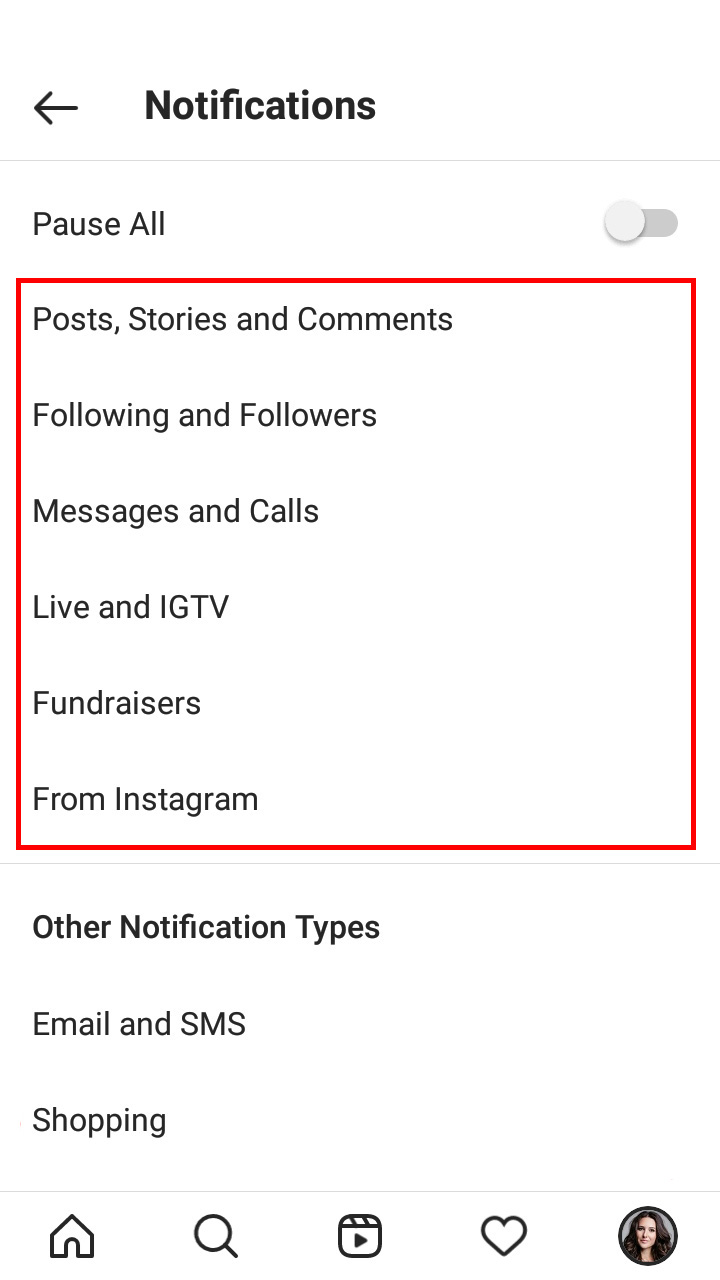Select Messages and Calls
Image resolution: width=720 pixels, height=1280 pixels.
pyautogui.click(x=360, y=511)
